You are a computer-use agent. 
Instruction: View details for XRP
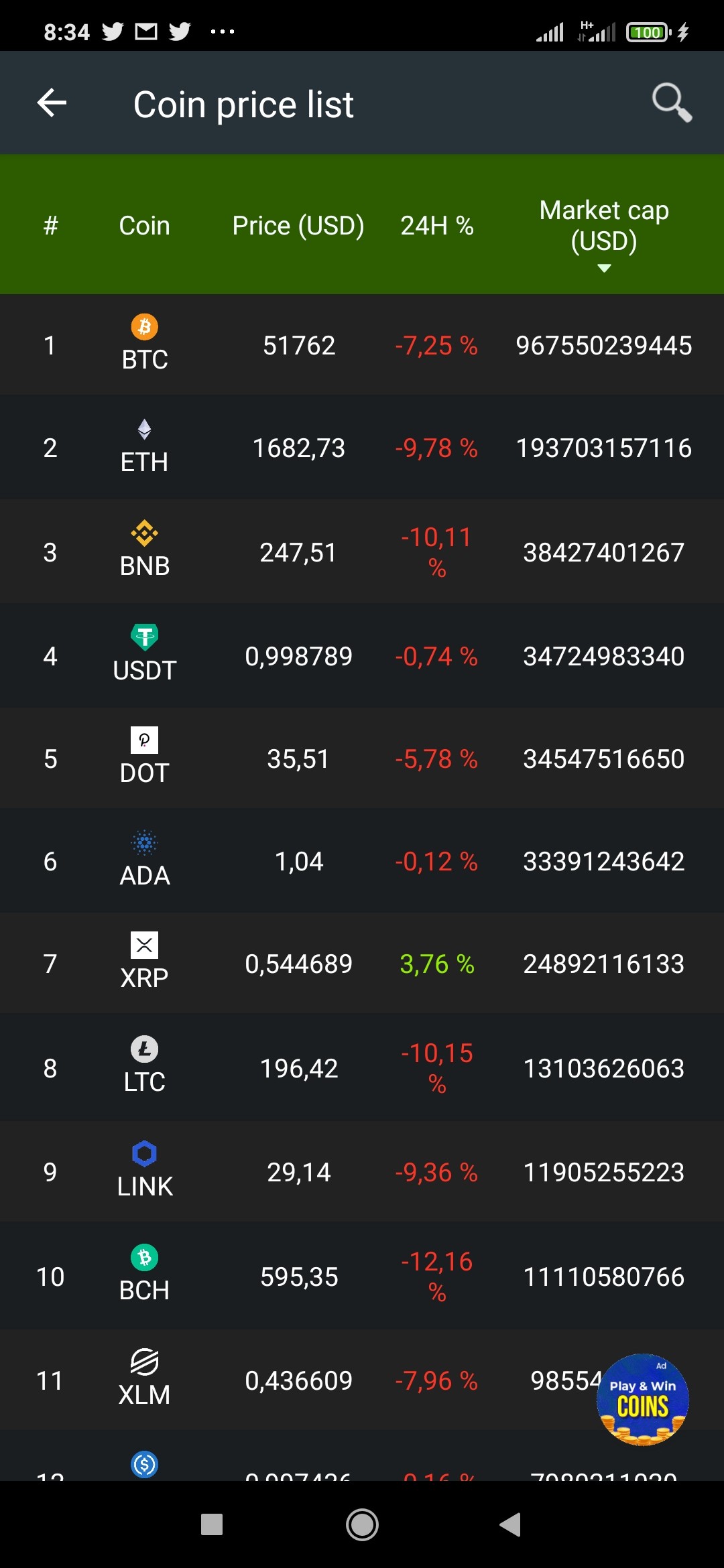(x=362, y=963)
